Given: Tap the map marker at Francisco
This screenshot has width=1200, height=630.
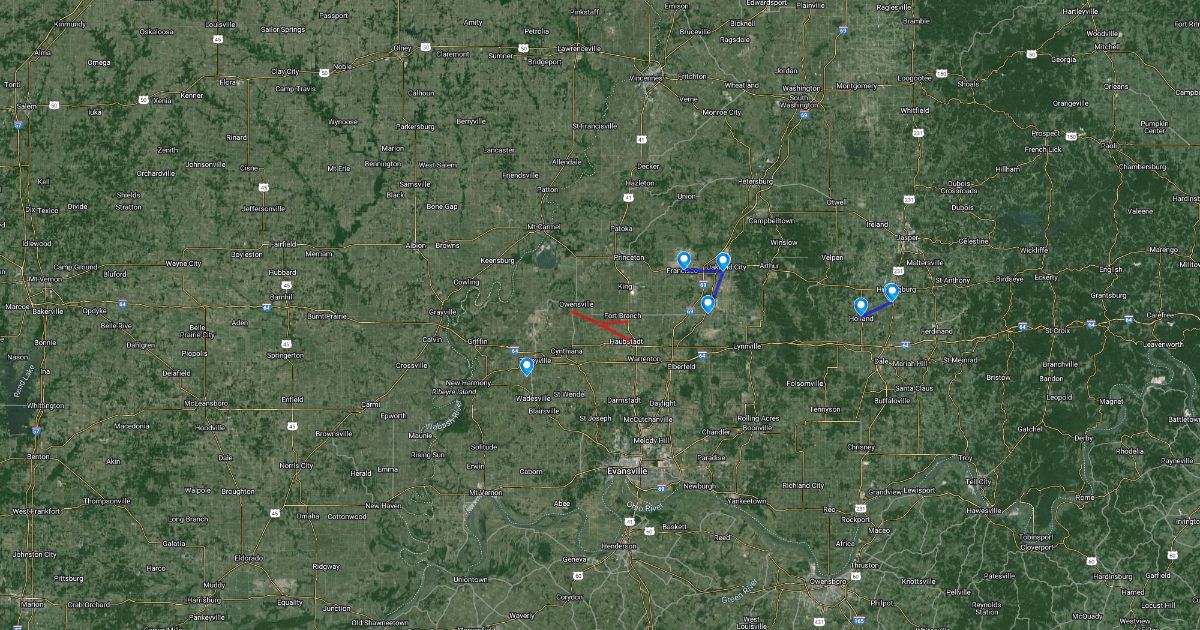Looking at the screenshot, I should pyautogui.click(x=684, y=261).
